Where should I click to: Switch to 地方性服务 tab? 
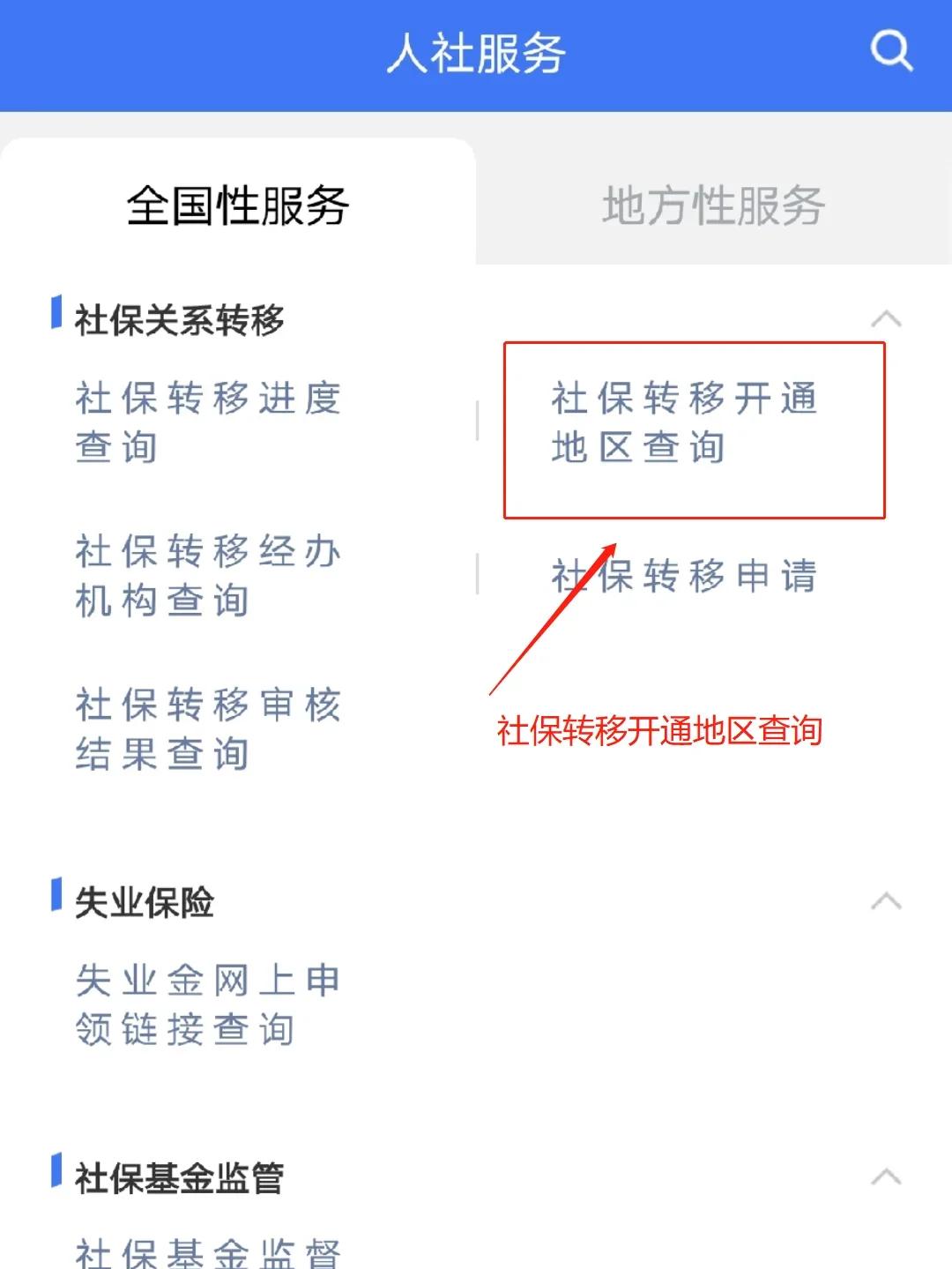(x=713, y=205)
